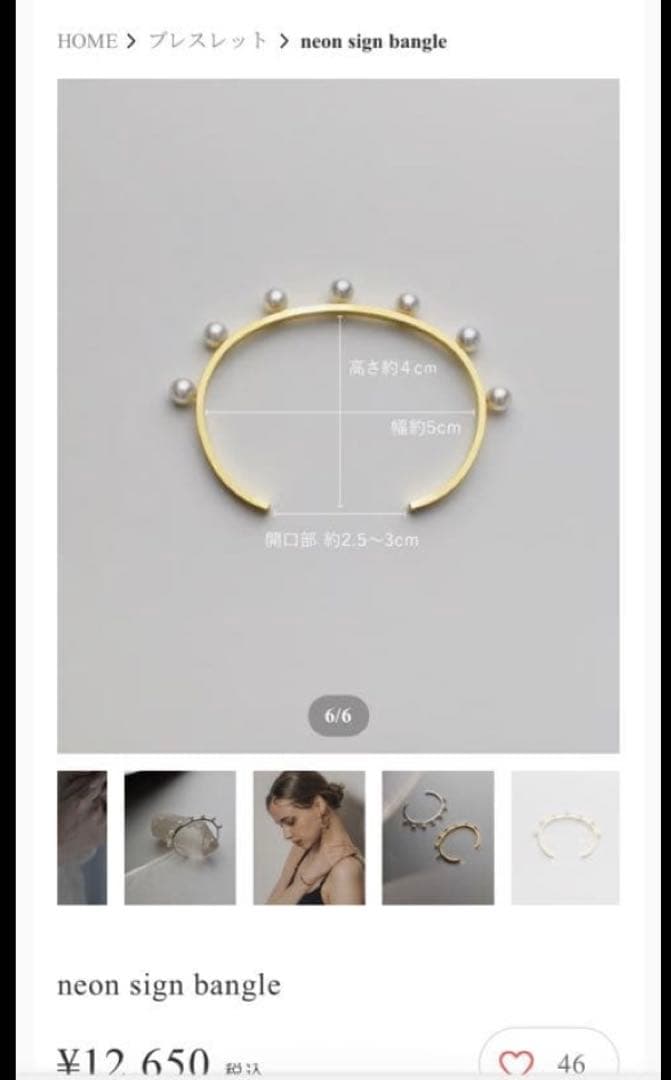
Task: Go to HOME breadcrumb link
Action: pos(87,41)
